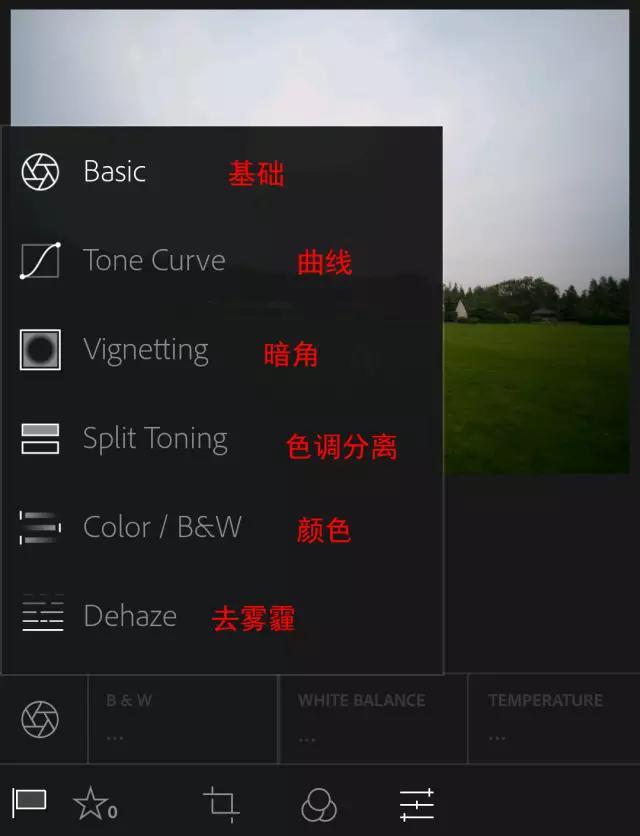Screen dimensions: 640x836
Task: Tap the flag status icon
Action: (29, 802)
